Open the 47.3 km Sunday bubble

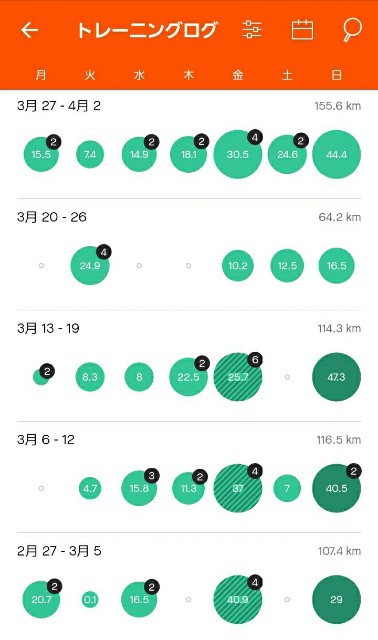tap(336, 377)
